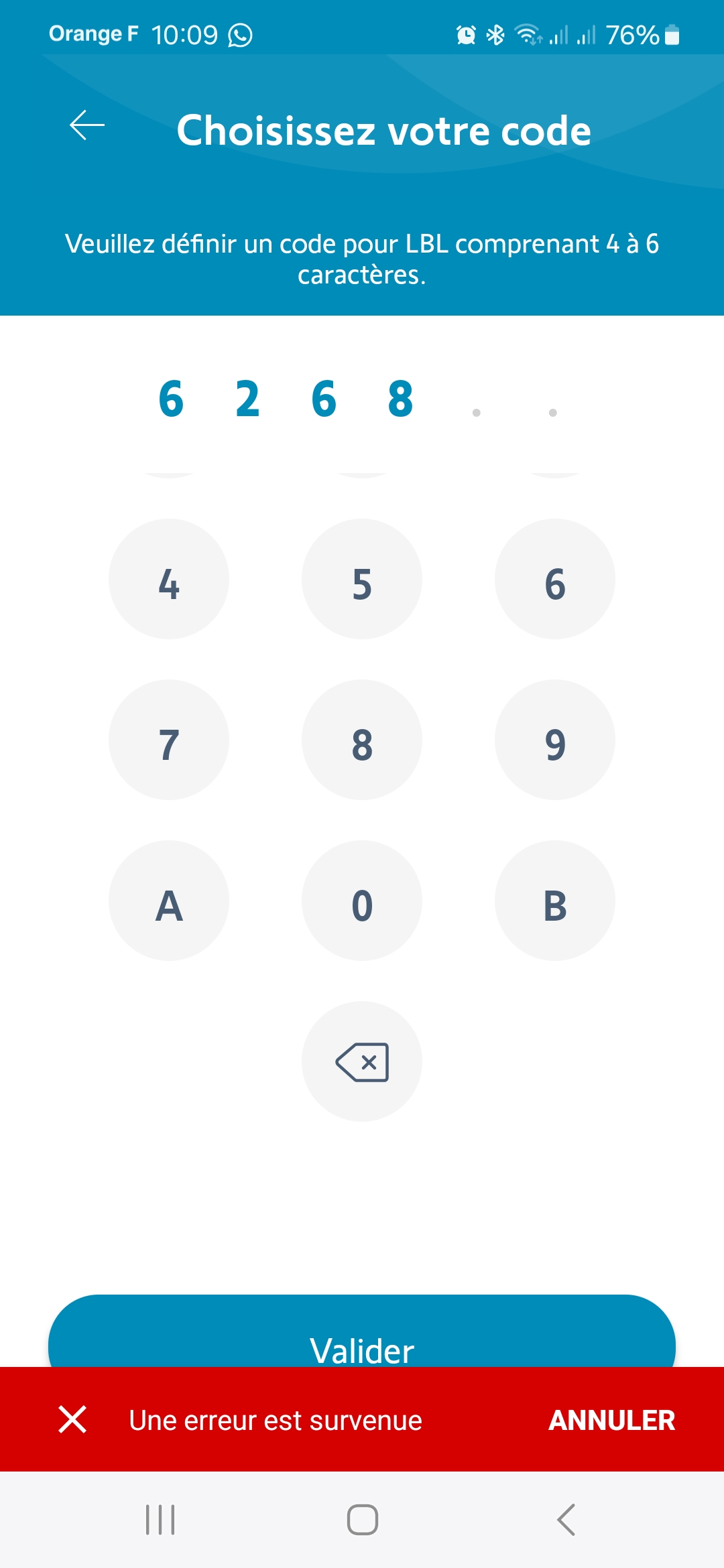Add digit 6 to the code
Viewport: 724px width, 1568px height.
[x=554, y=580]
